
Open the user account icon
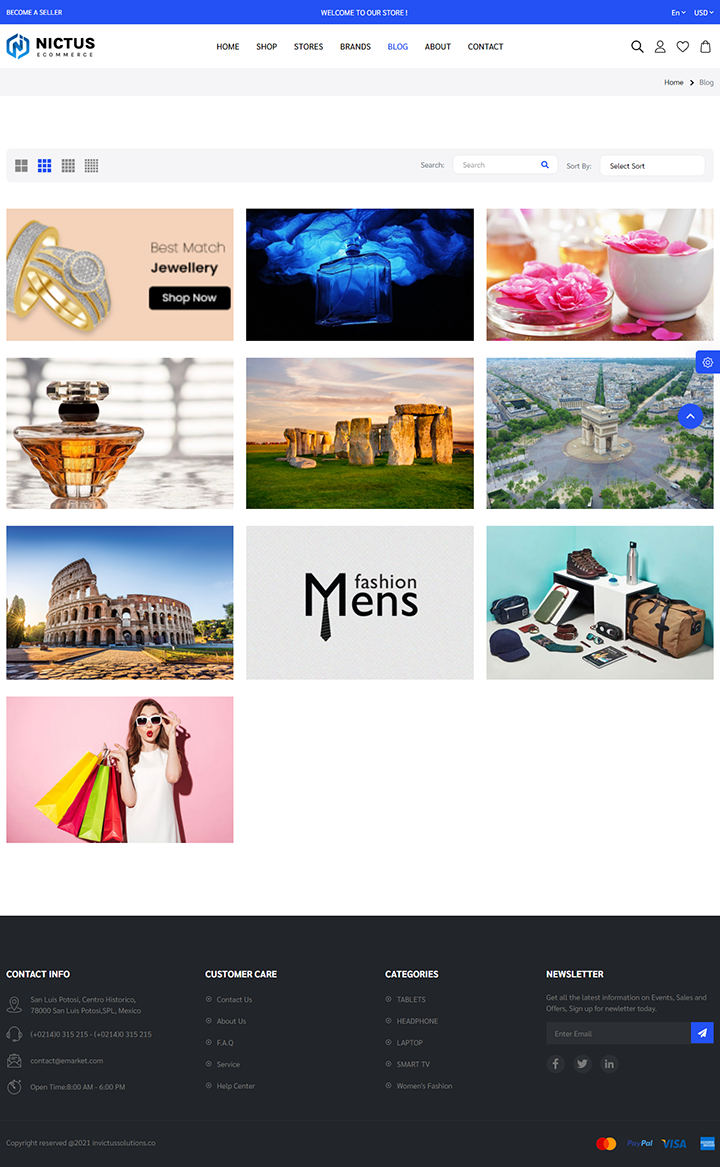660,47
